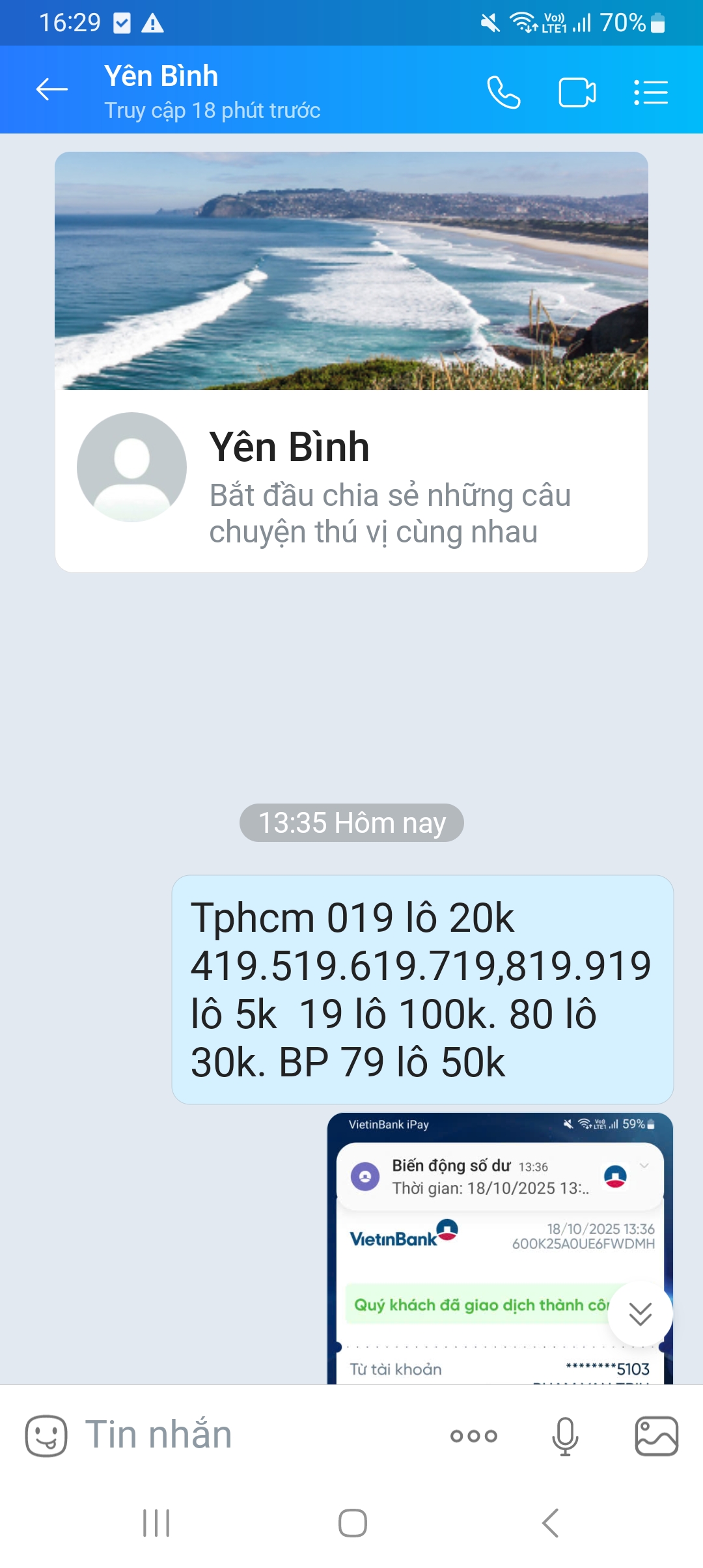Go back from Yên Bình chat
Screen dimensions: 703x1568
click(52, 90)
